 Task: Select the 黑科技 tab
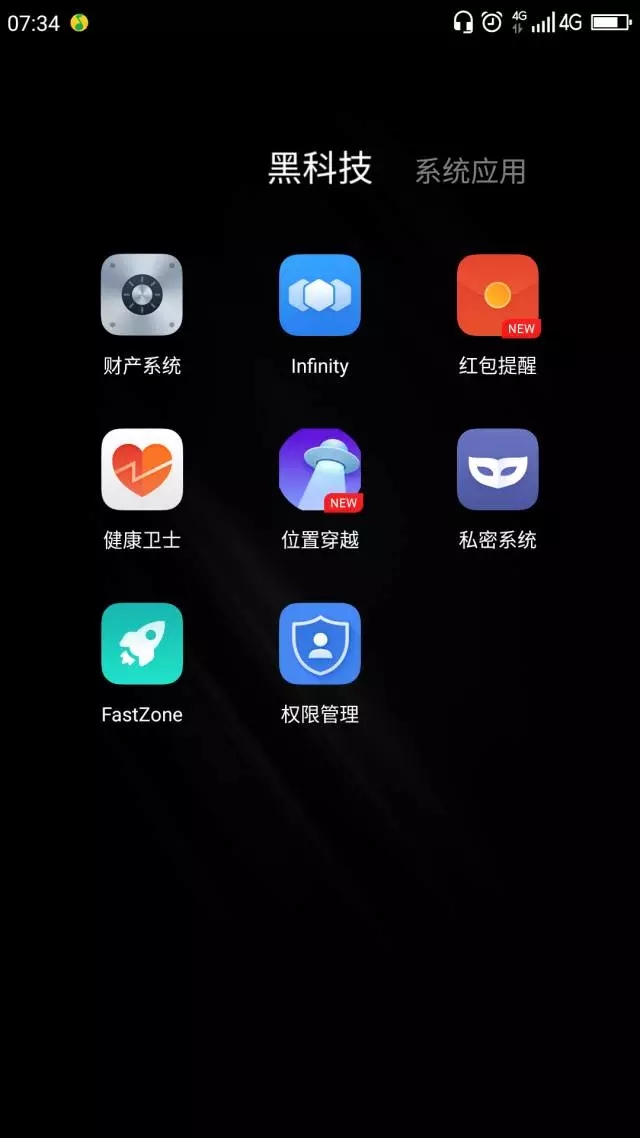coord(320,168)
